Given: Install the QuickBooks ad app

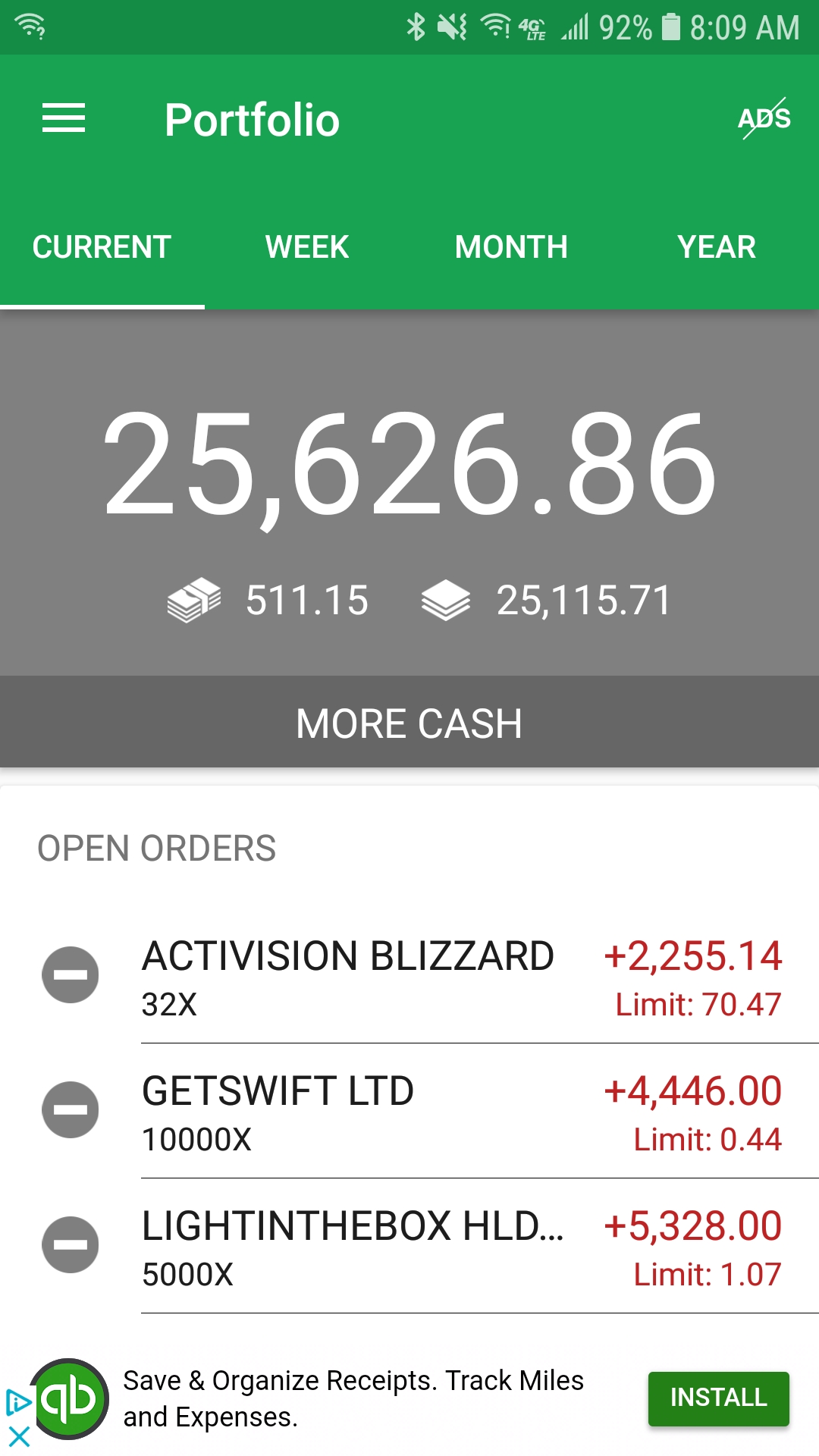Looking at the screenshot, I should click(x=719, y=1398).
